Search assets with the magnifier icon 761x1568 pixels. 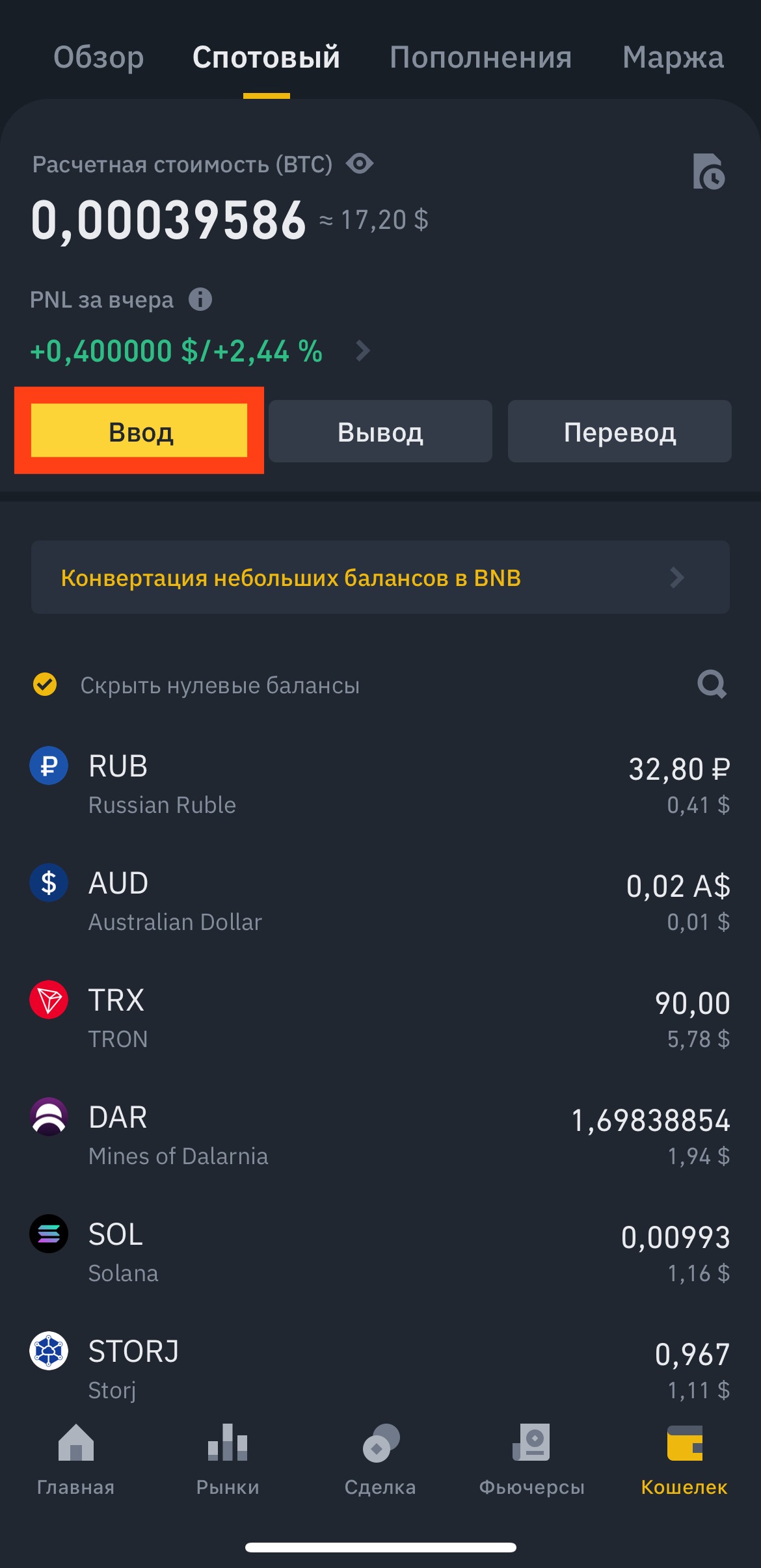712,684
